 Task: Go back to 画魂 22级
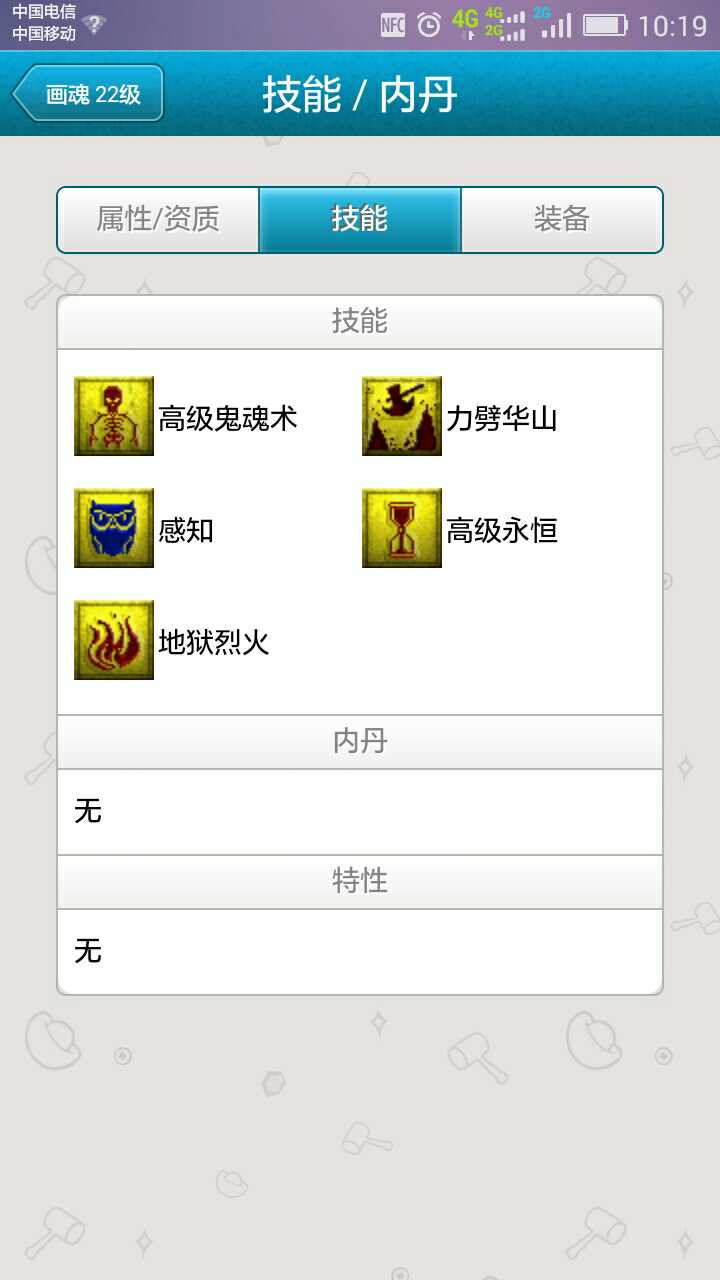pos(88,94)
